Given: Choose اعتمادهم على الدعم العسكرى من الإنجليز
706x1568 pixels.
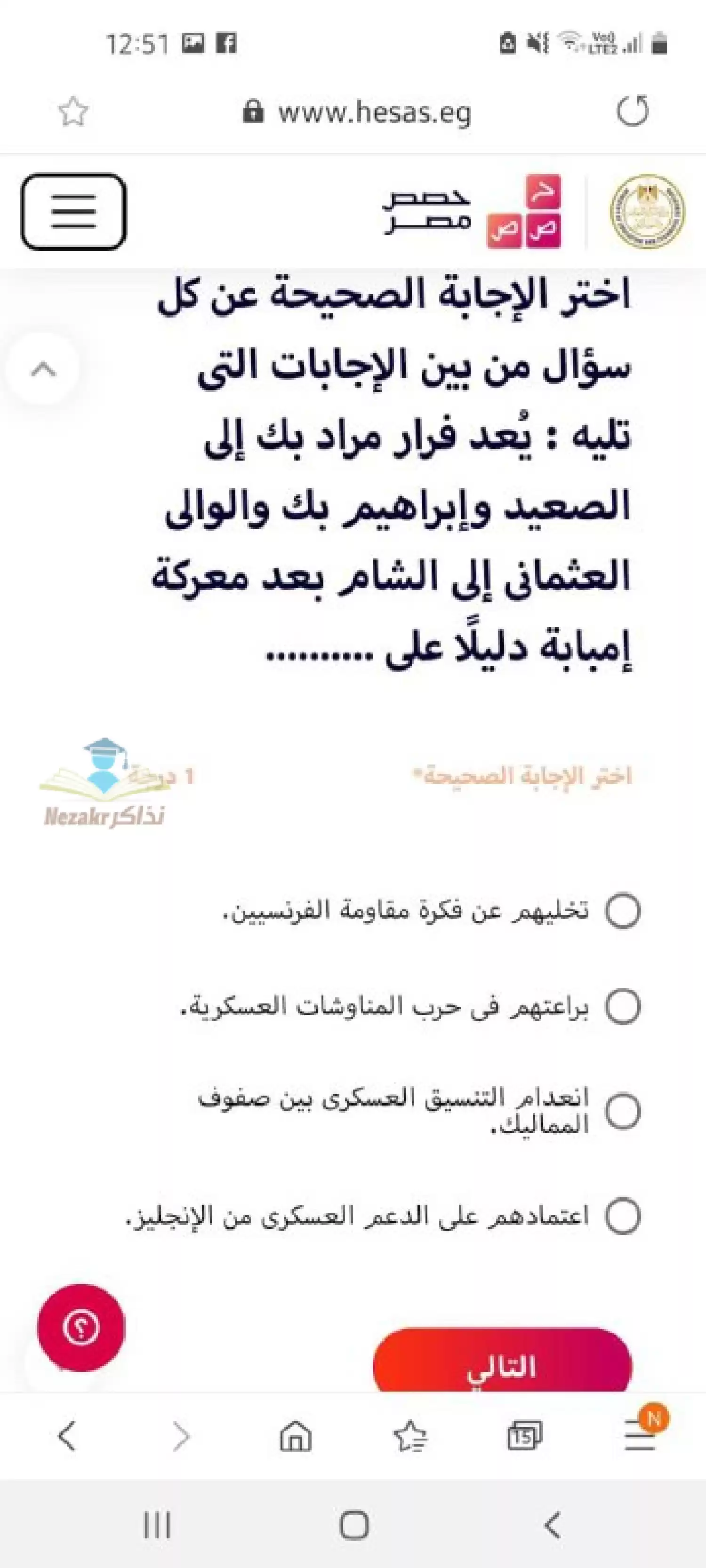Looking at the screenshot, I should pyautogui.click(x=623, y=1216).
